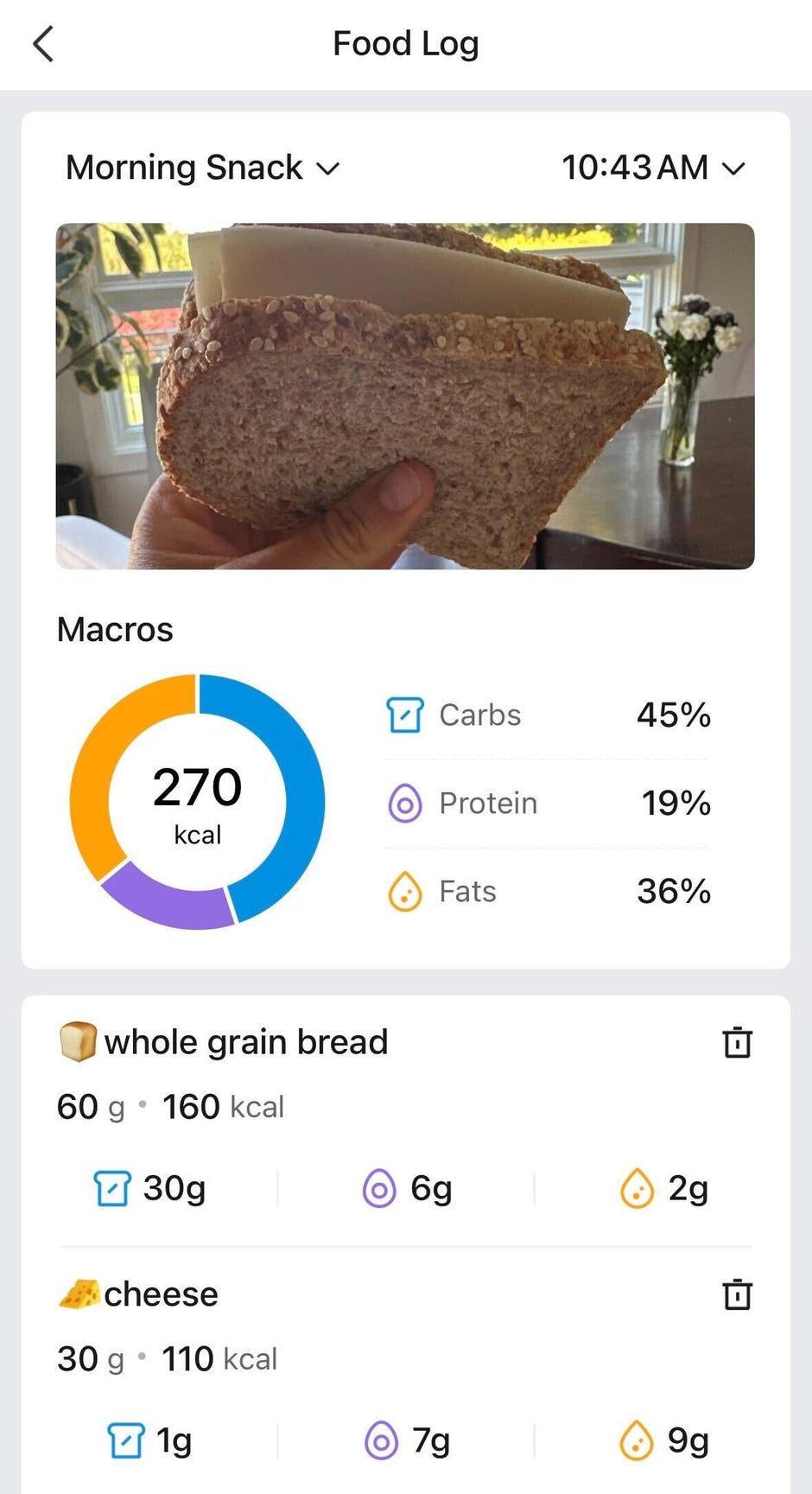812x1494 pixels.
Task: Go back from Food Log
Action: coord(43,44)
